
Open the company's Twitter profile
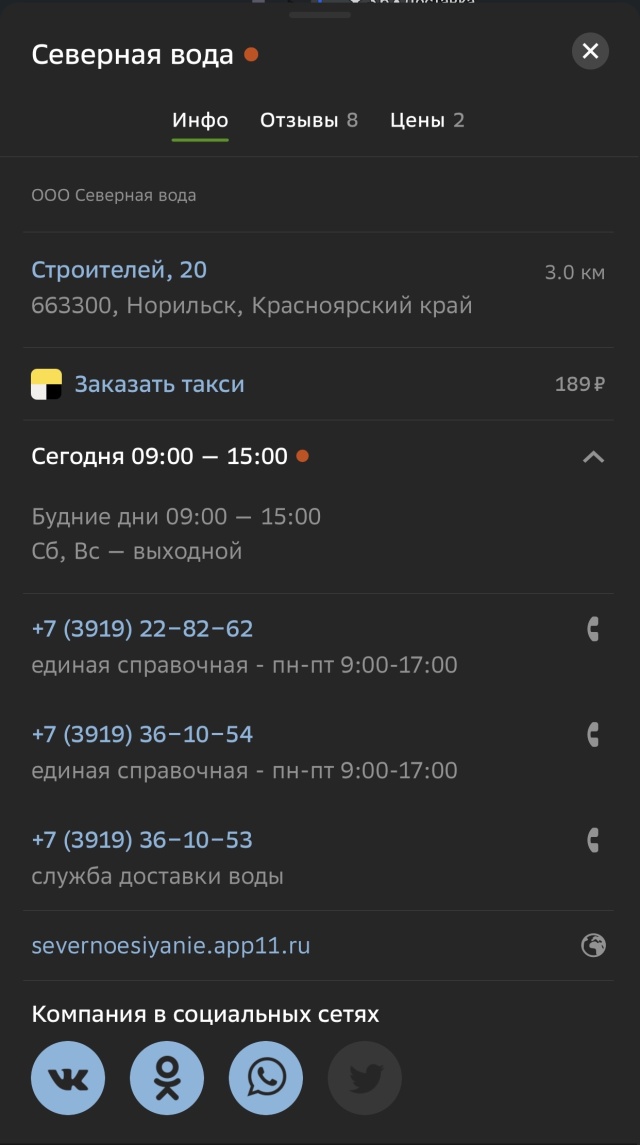click(x=365, y=1079)
